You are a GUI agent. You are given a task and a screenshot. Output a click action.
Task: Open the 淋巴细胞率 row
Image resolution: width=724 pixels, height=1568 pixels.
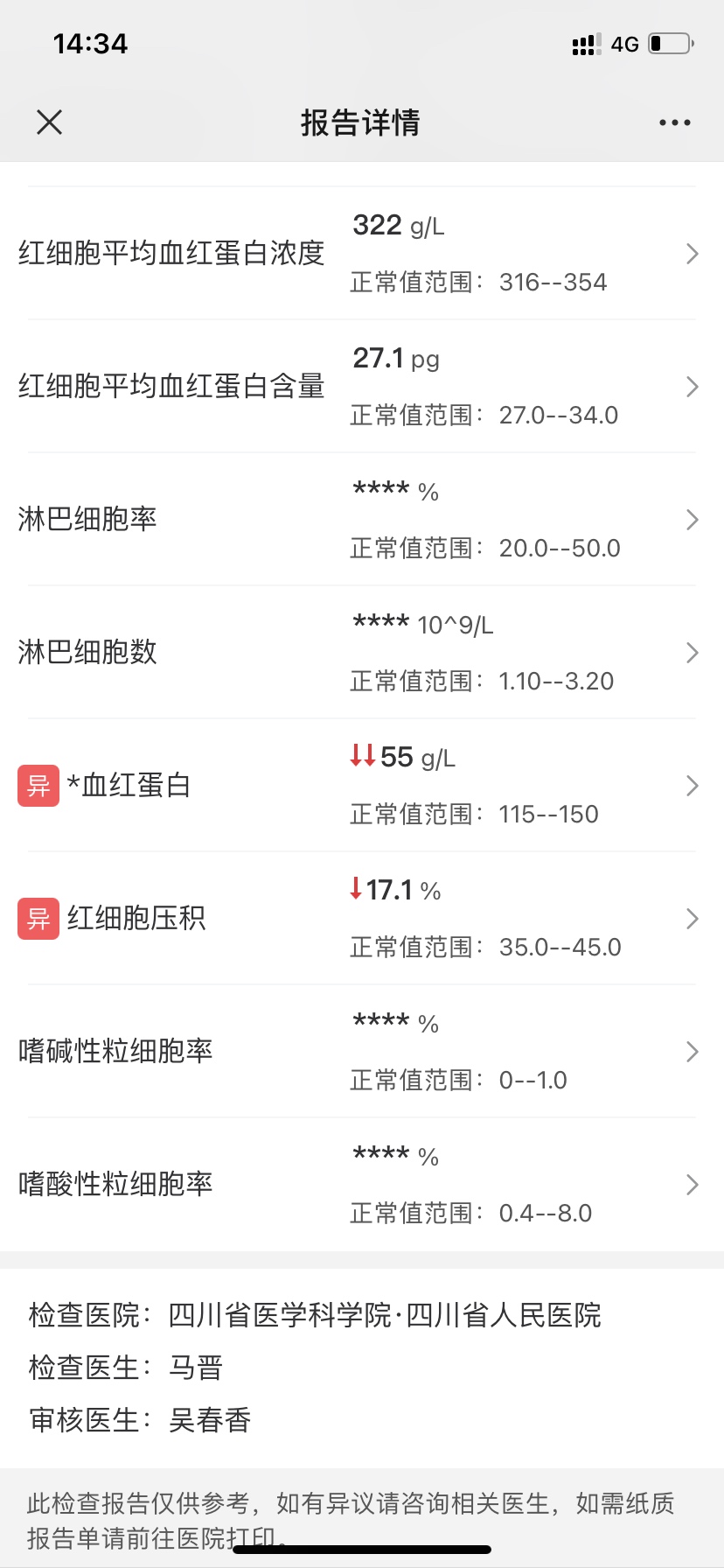(x=361, y=520)
